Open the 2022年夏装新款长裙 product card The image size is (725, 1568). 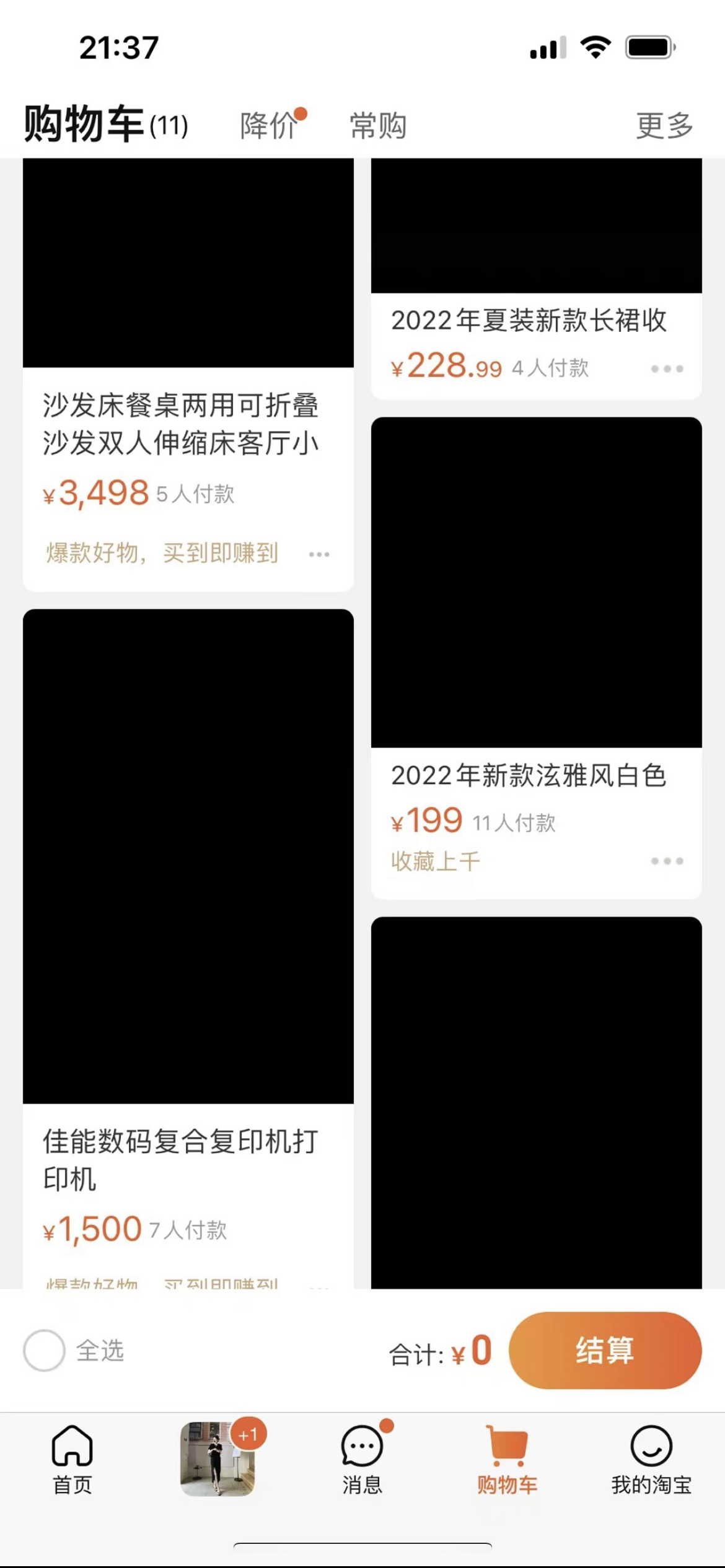click(x=528, y=321)
